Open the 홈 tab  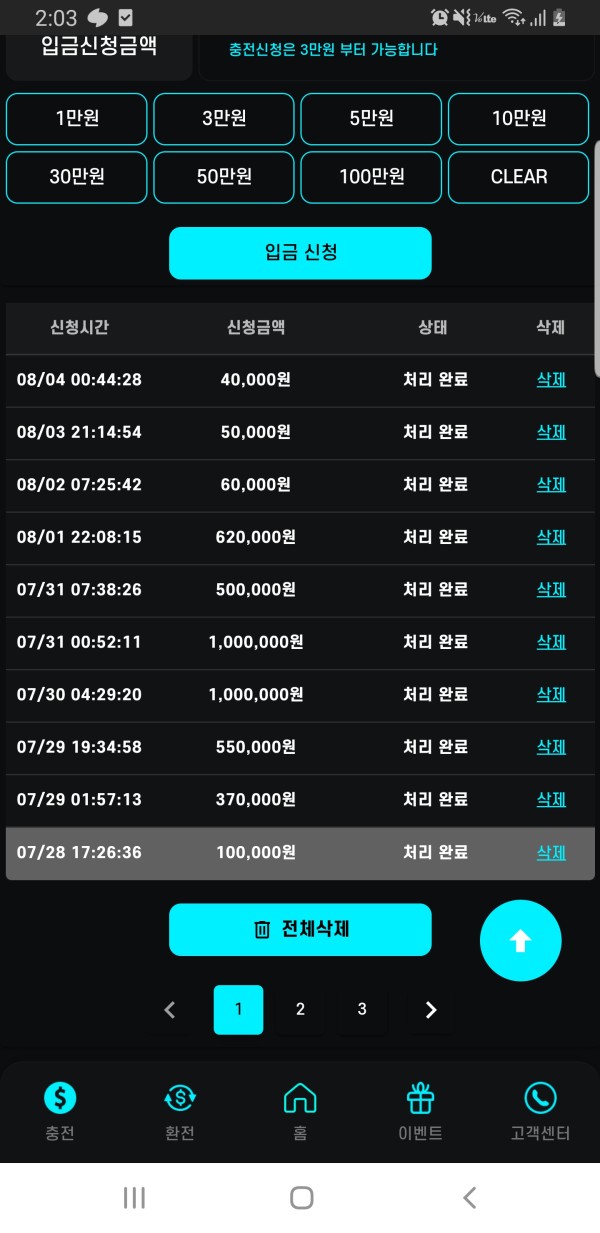(x=300, y=1111)
